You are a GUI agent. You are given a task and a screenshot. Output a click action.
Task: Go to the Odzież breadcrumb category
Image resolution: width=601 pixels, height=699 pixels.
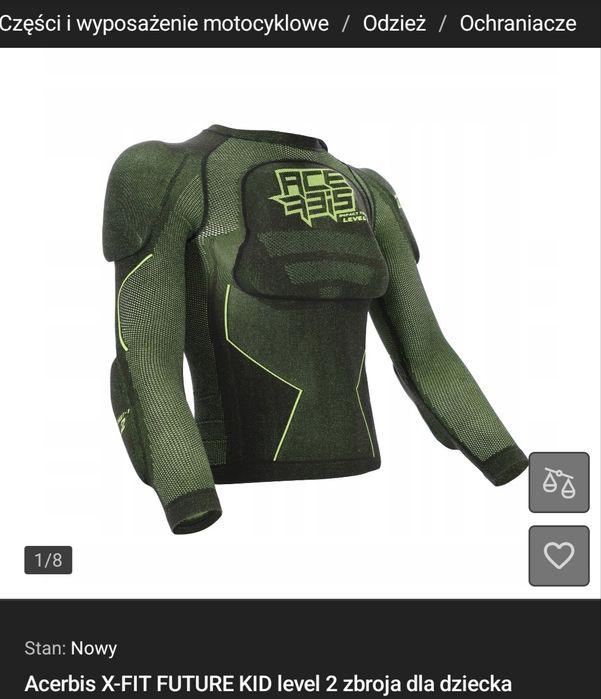pyautogui.click(x=394, y=24)
